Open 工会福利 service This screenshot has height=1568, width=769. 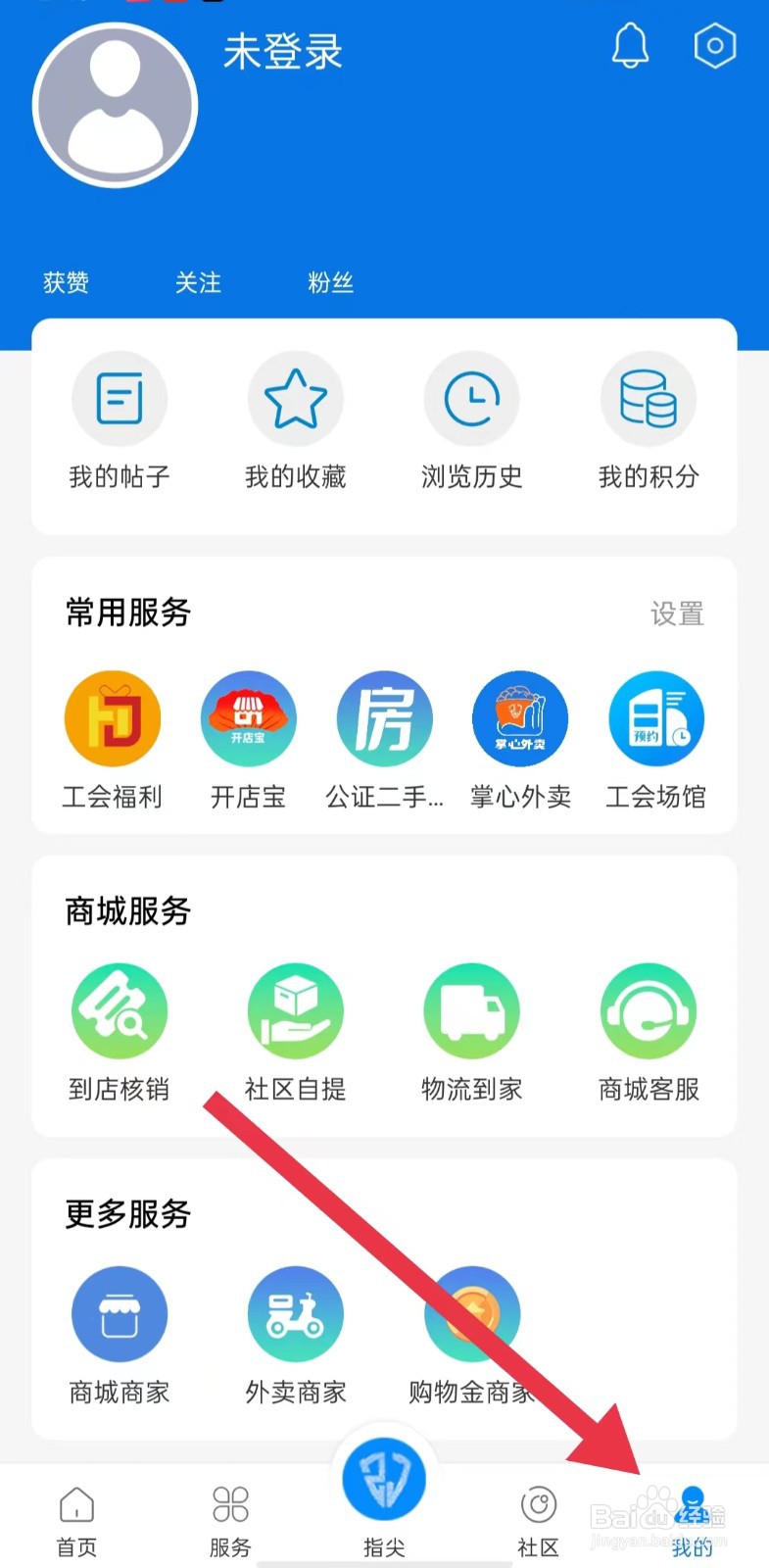[112, 741]
